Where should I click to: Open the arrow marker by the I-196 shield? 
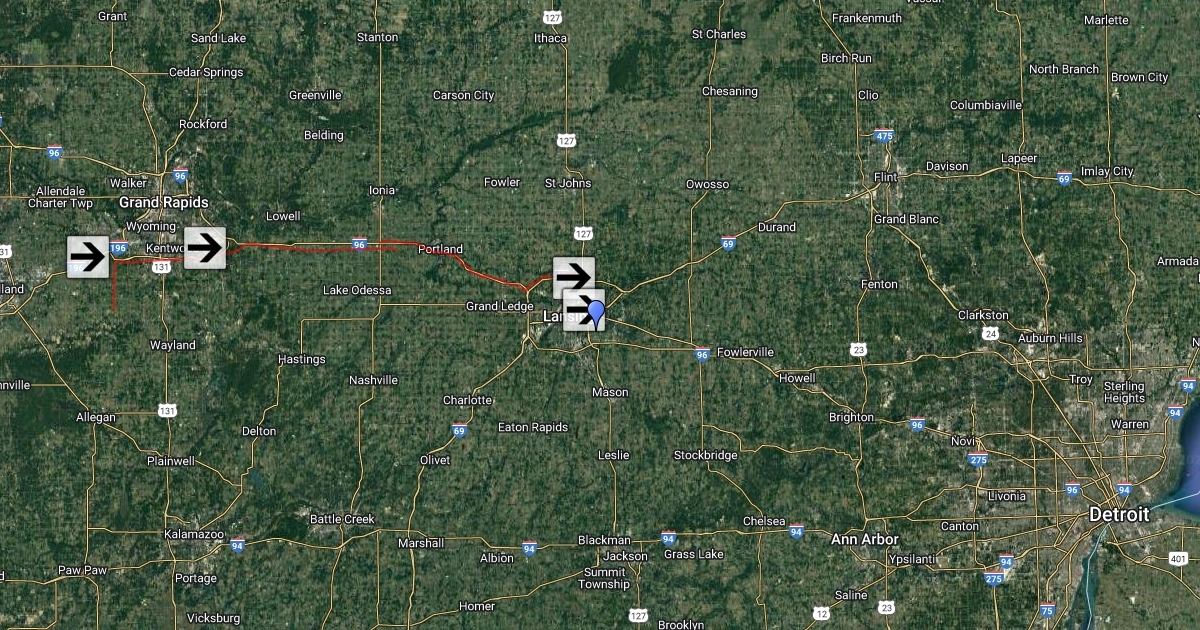(x=88, y=257)
